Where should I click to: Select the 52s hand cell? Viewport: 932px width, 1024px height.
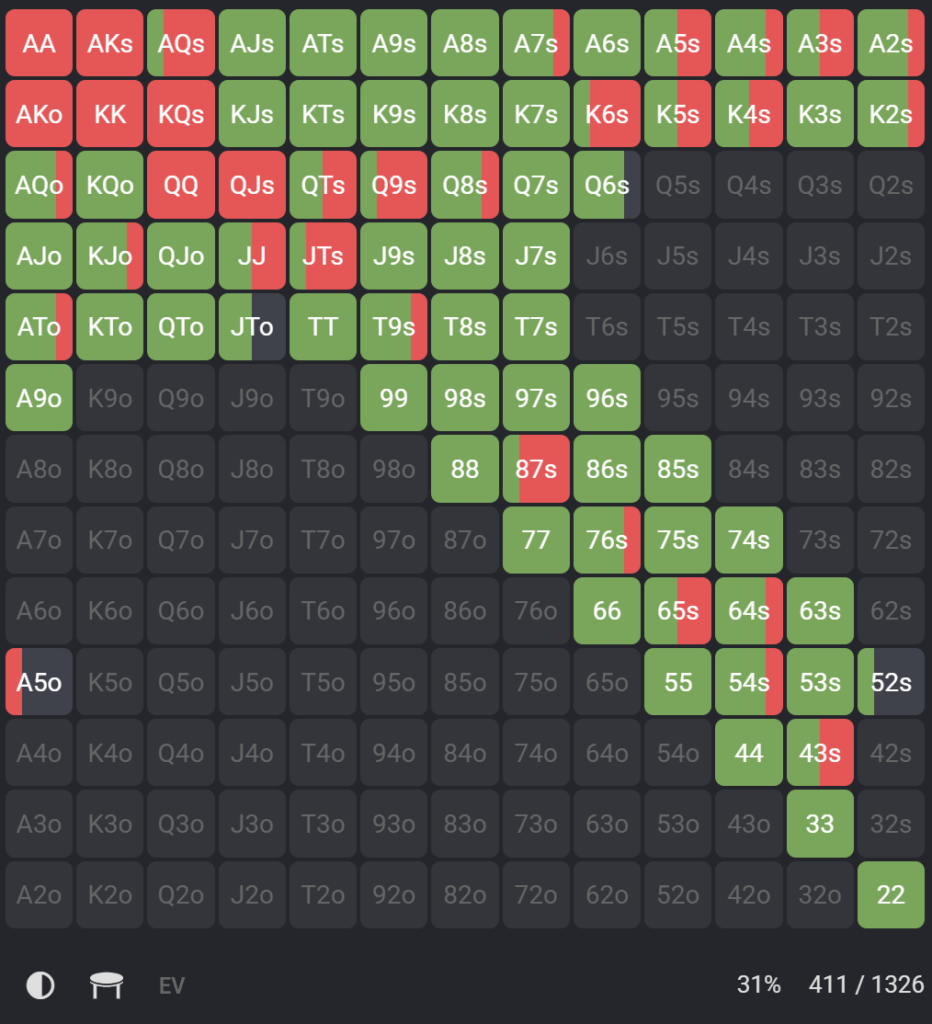(x=891, y=682)
